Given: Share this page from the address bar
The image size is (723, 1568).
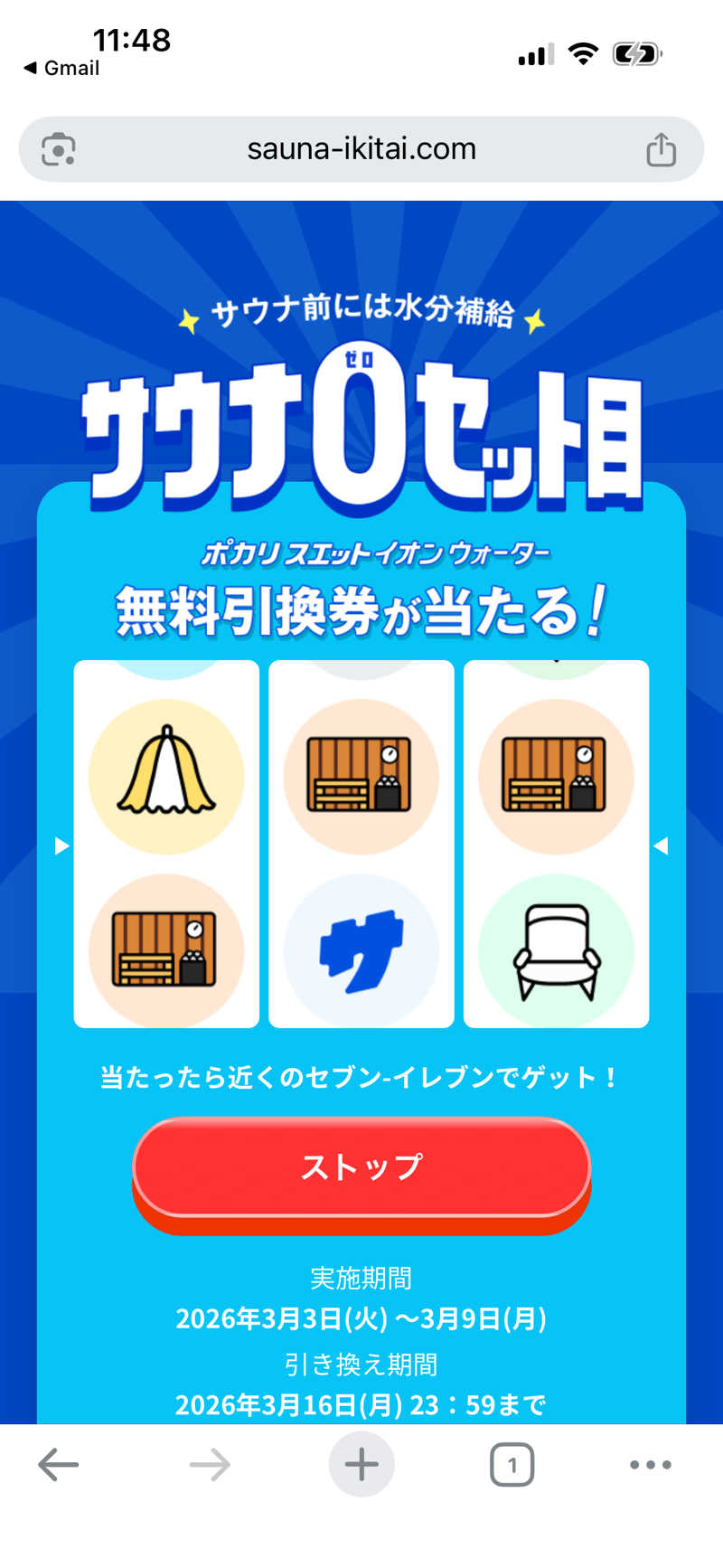Looking at the screenshot, I should point(661,149).
